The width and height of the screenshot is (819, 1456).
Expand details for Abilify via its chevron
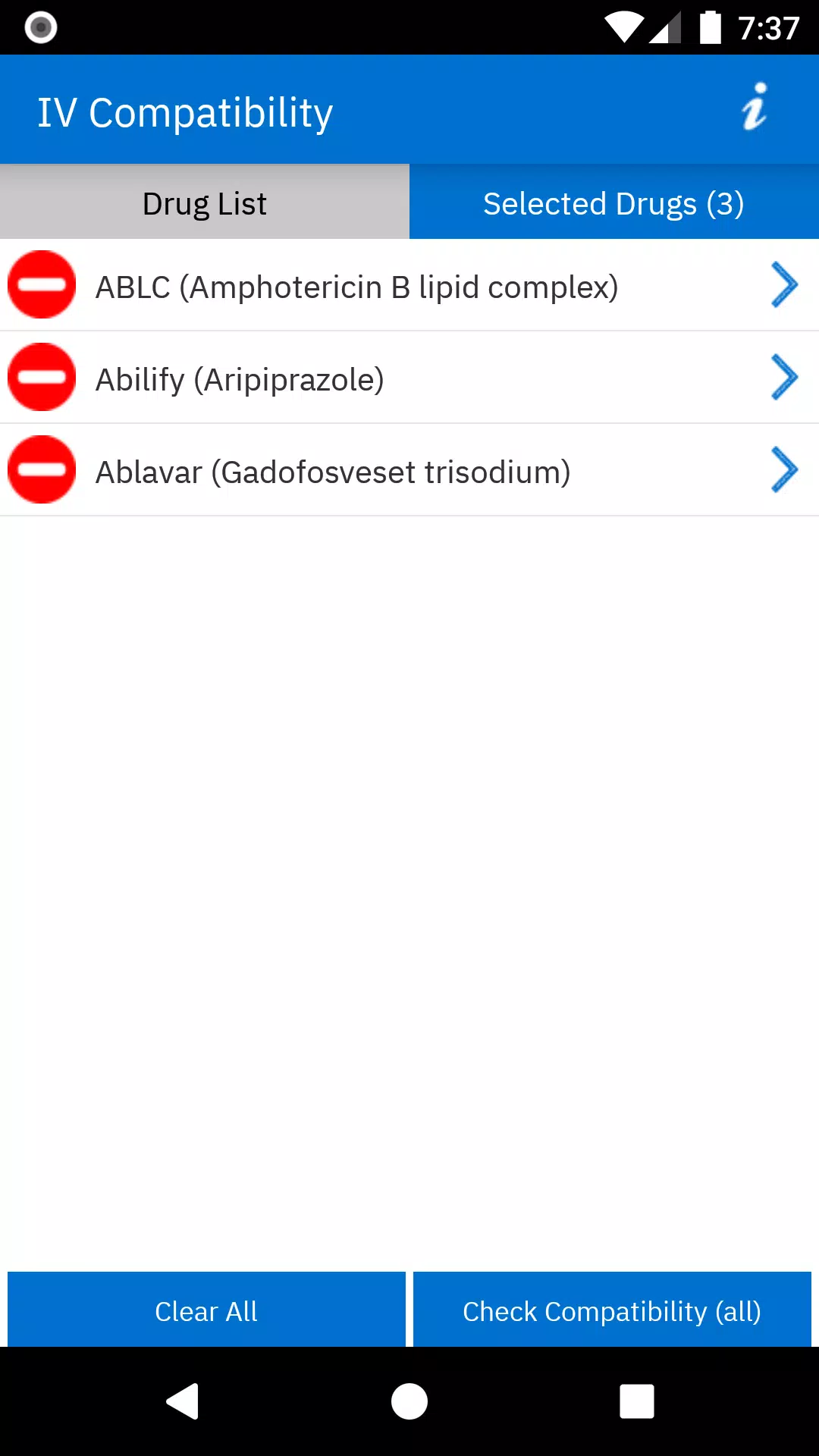(x=784, y=377)
